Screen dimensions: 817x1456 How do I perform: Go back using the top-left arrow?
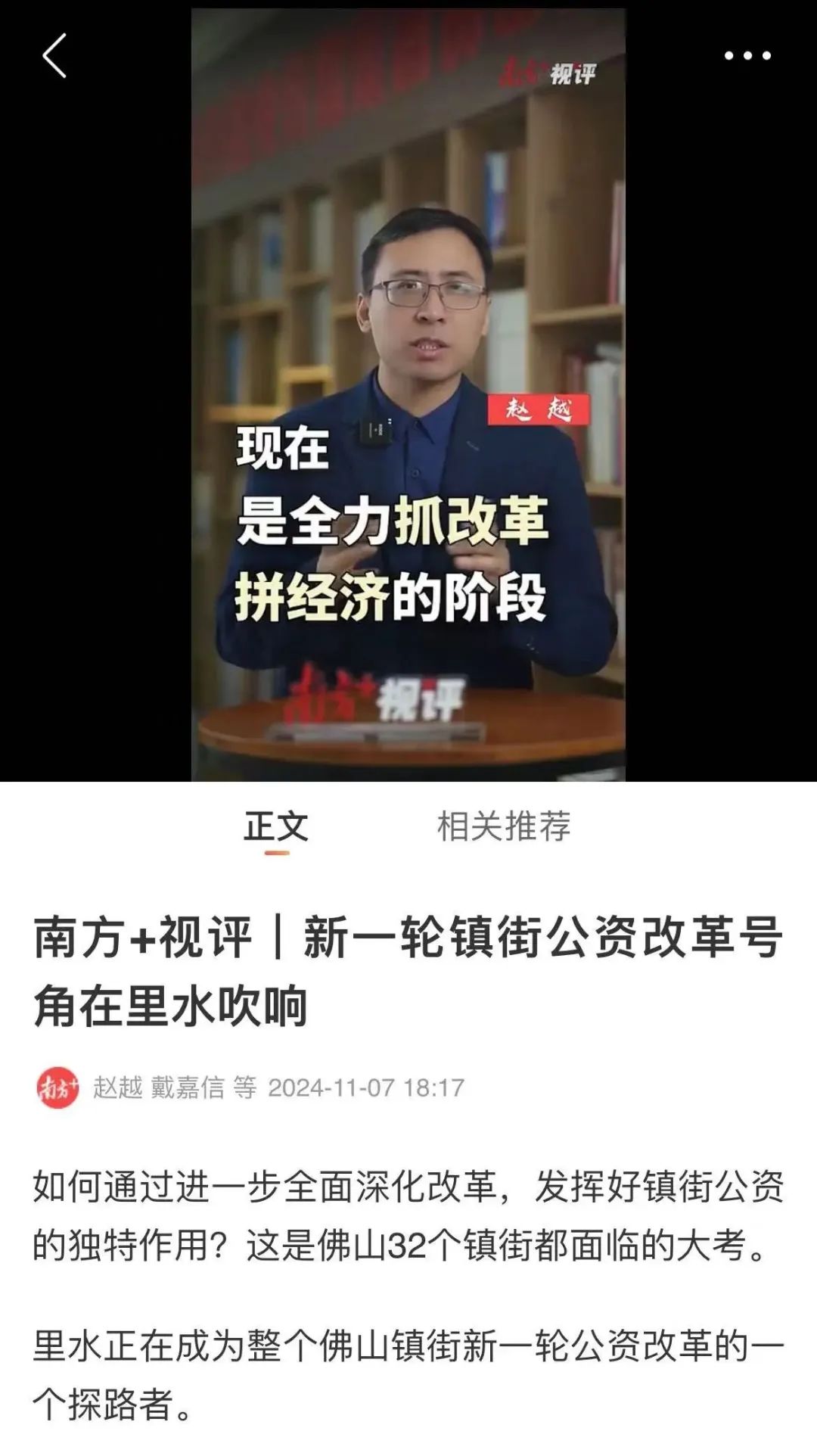(x=54, y=55)
